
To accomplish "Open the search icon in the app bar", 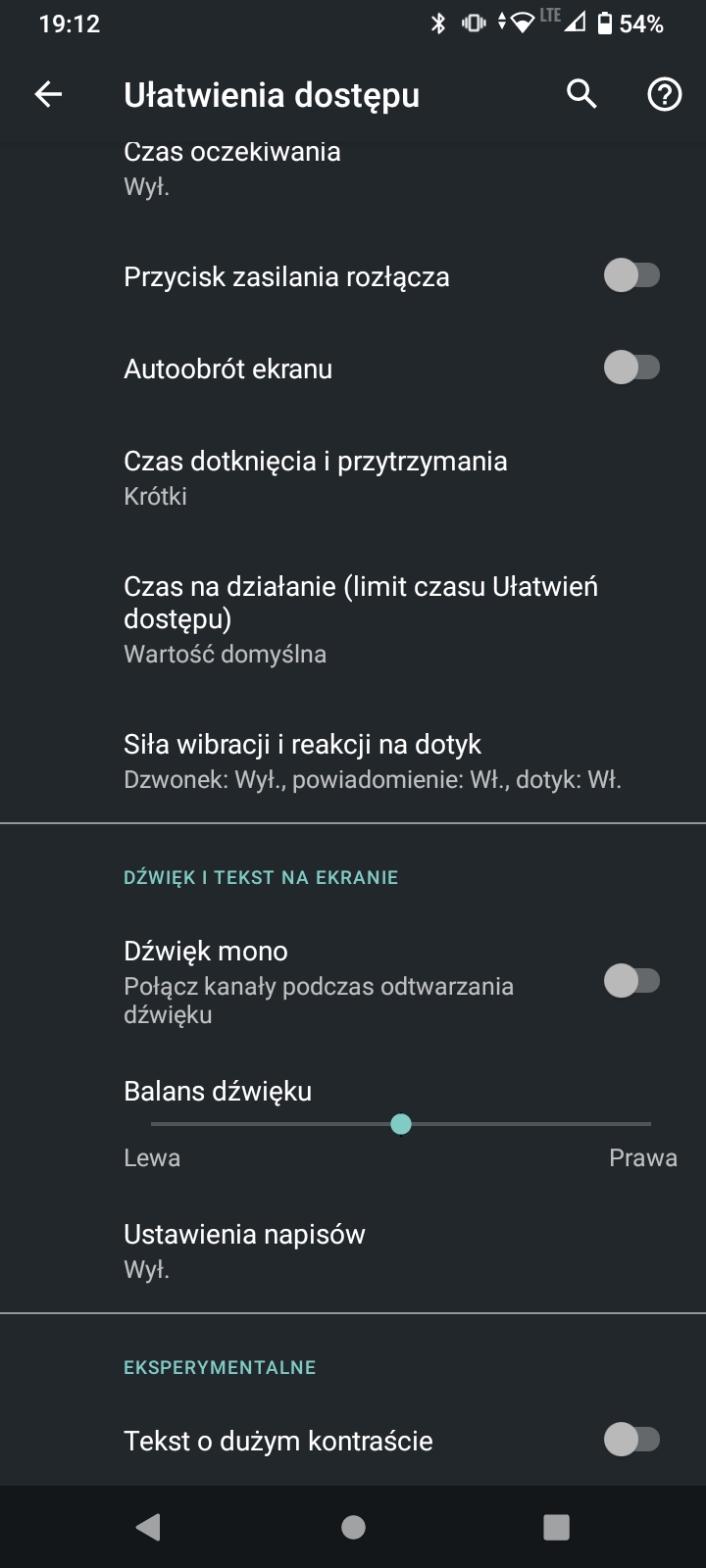I will 581,94.
